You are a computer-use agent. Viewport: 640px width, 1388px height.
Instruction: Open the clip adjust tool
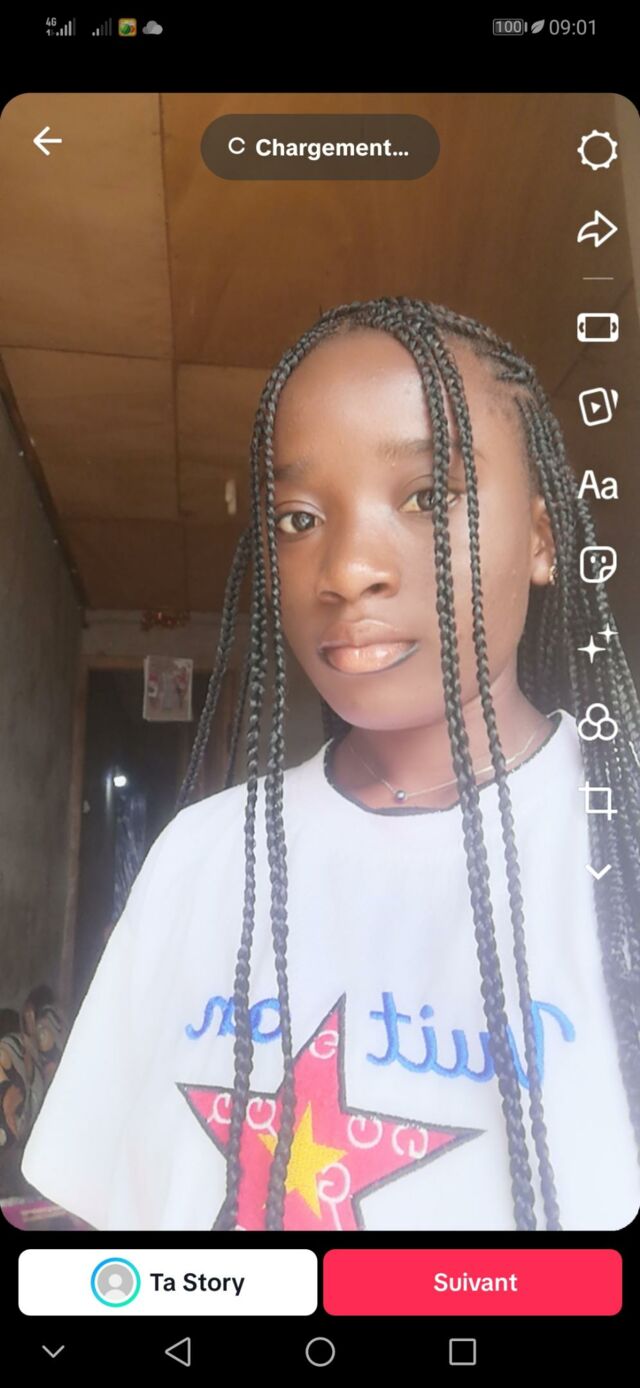click(597, 327)
